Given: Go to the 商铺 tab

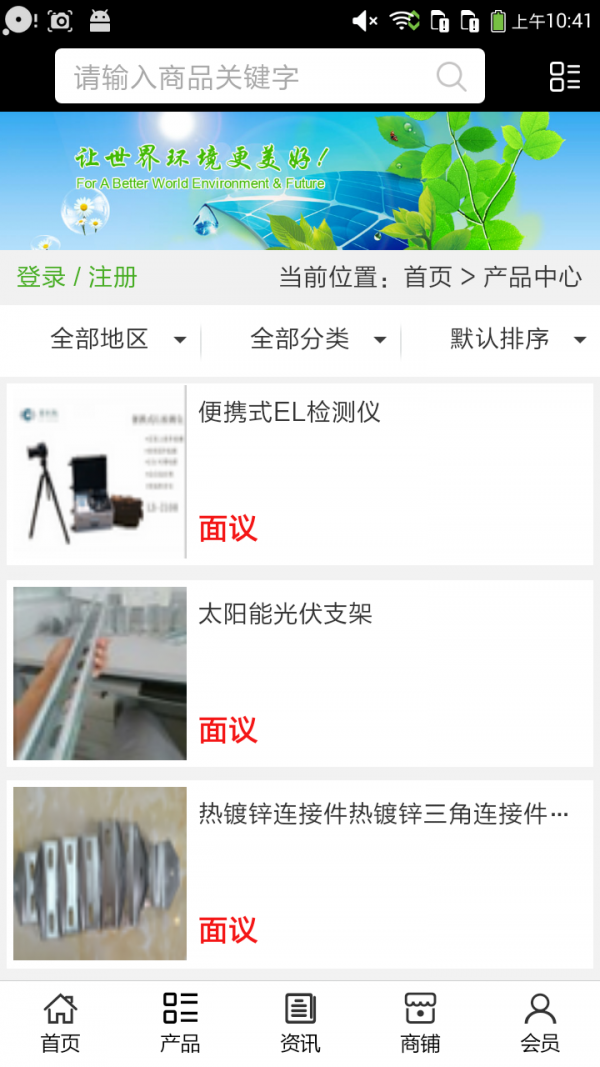Looking at the screenshot, I should click(420, 1022).
